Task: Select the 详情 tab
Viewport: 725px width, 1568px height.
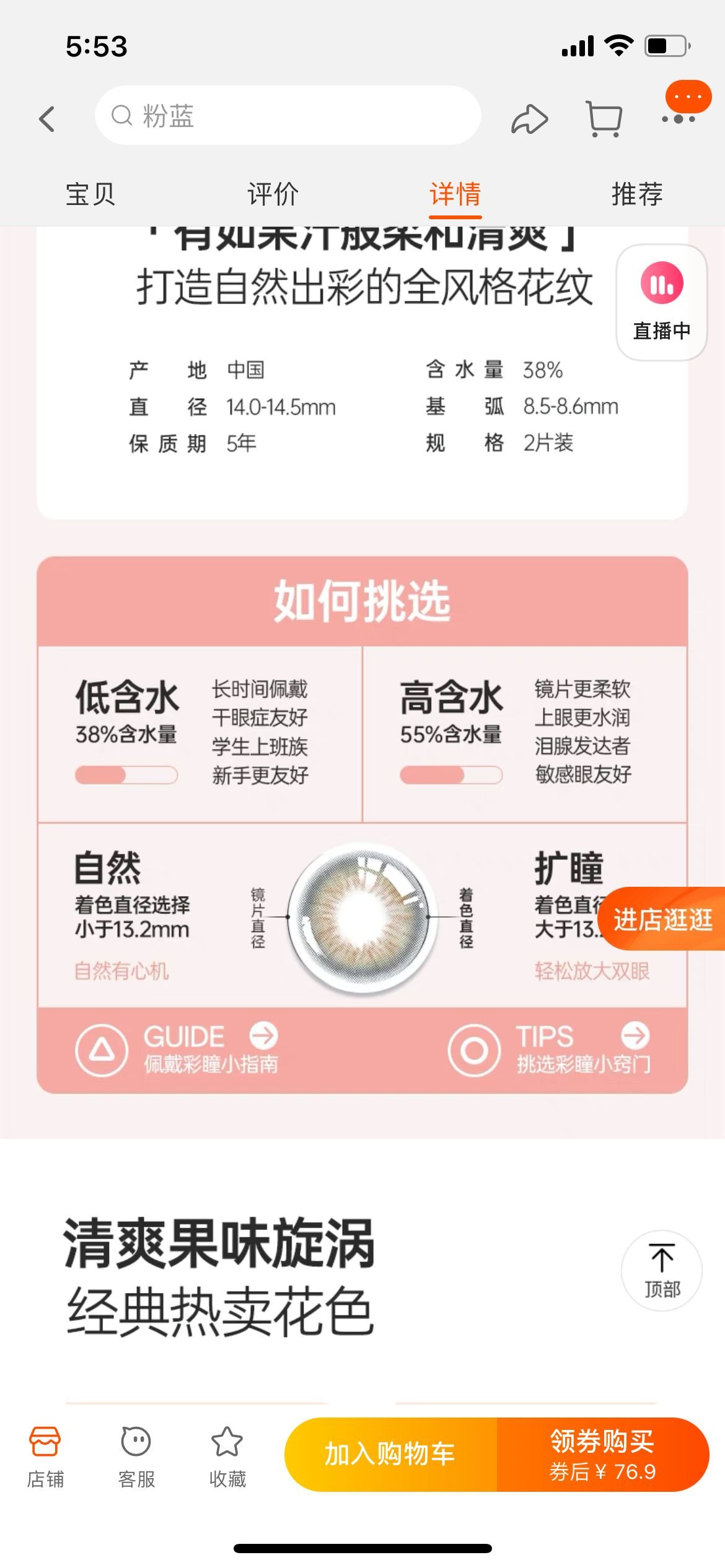Action: point(455,194)
